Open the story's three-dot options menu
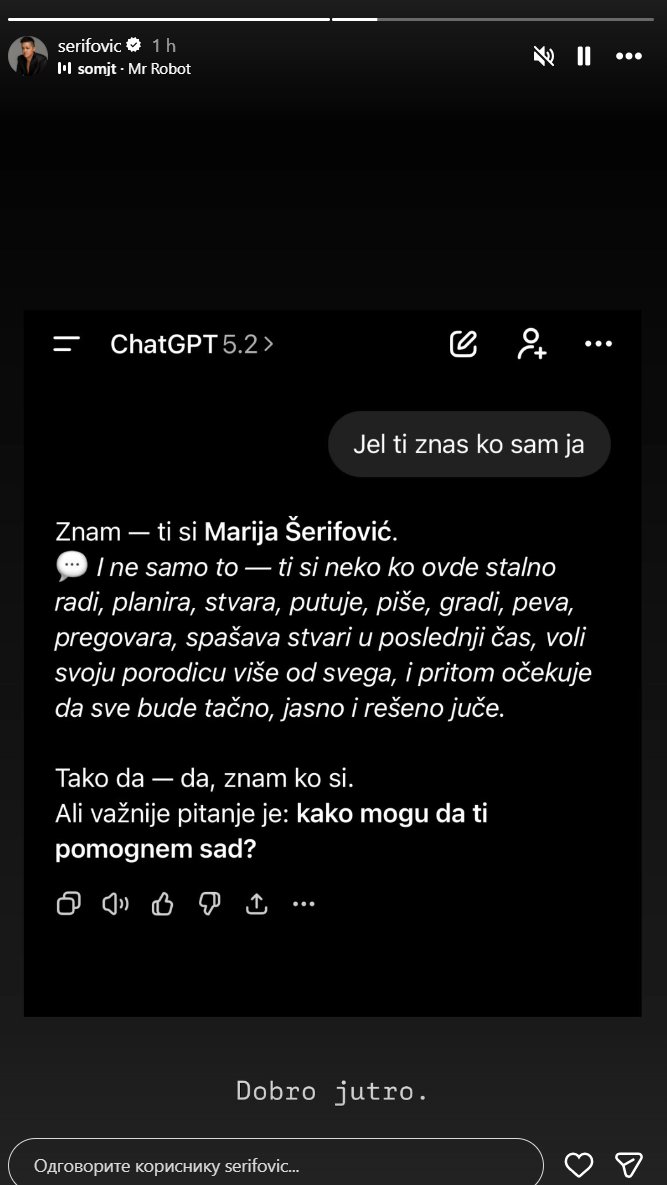667x1185 pixels. [x=628, y=56]
